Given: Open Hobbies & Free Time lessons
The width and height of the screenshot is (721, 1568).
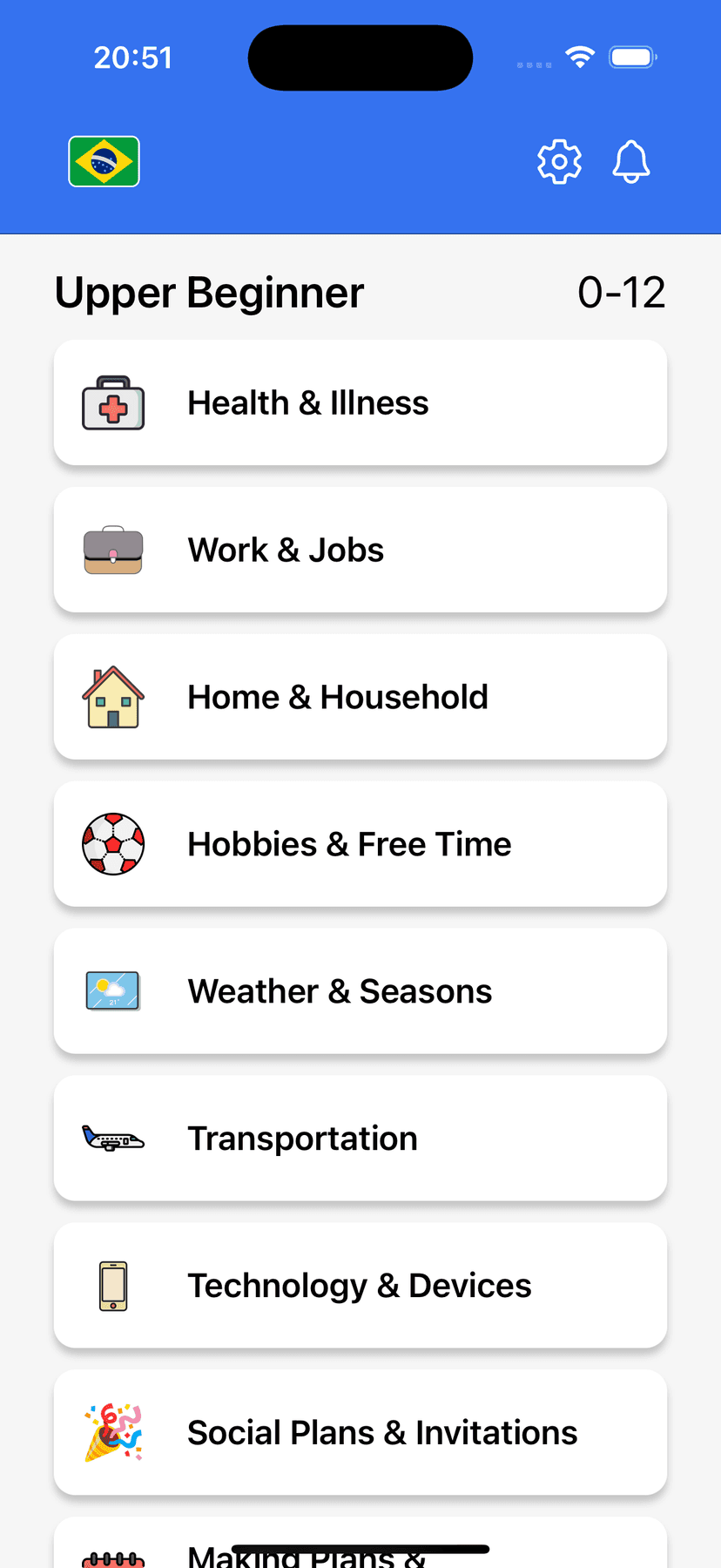Looking at the screenshot, I should 360,843.
